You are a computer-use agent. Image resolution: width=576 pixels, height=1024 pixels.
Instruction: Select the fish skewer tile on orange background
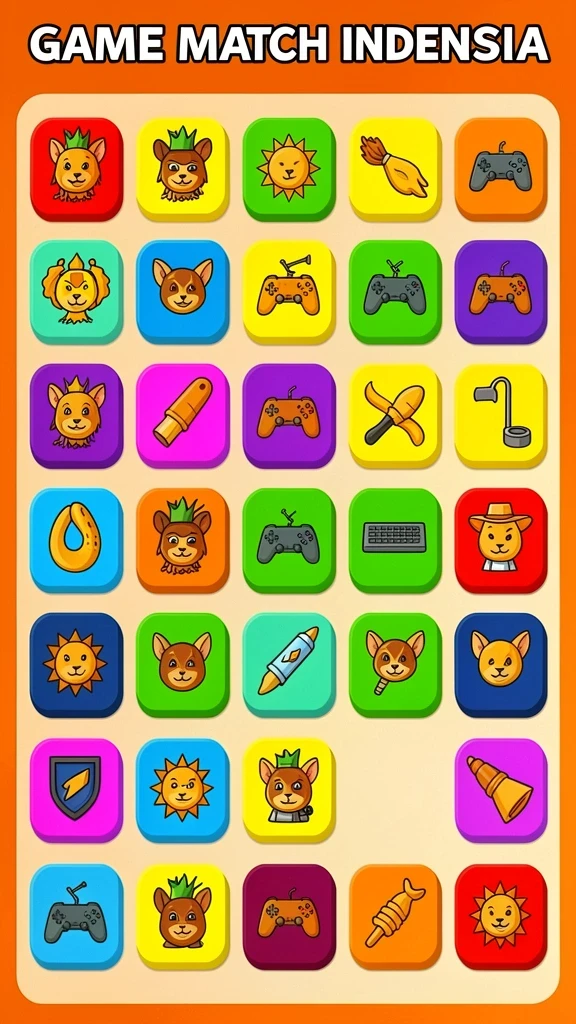[x=394, y=916]
